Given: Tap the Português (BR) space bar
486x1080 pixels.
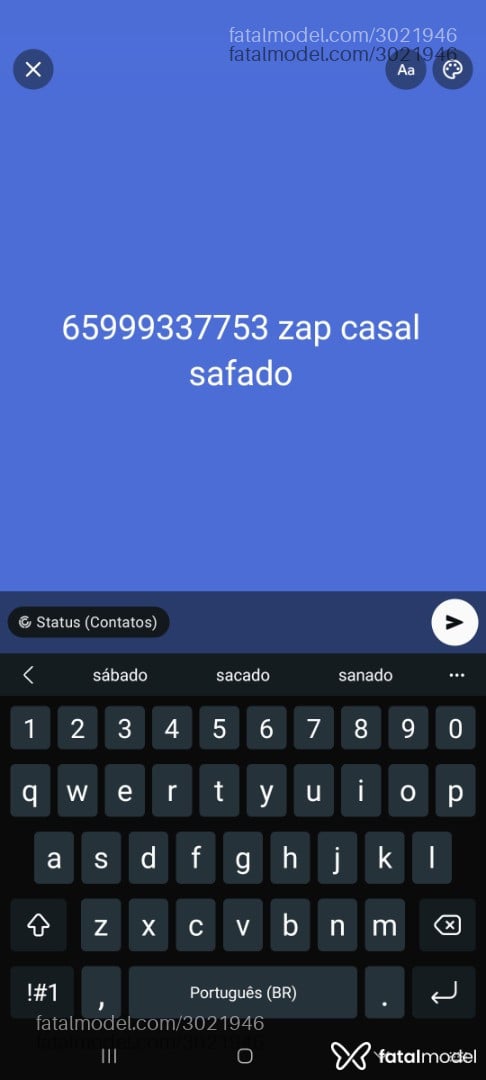Looking at the screenshot, I should (x=242, y=992).
